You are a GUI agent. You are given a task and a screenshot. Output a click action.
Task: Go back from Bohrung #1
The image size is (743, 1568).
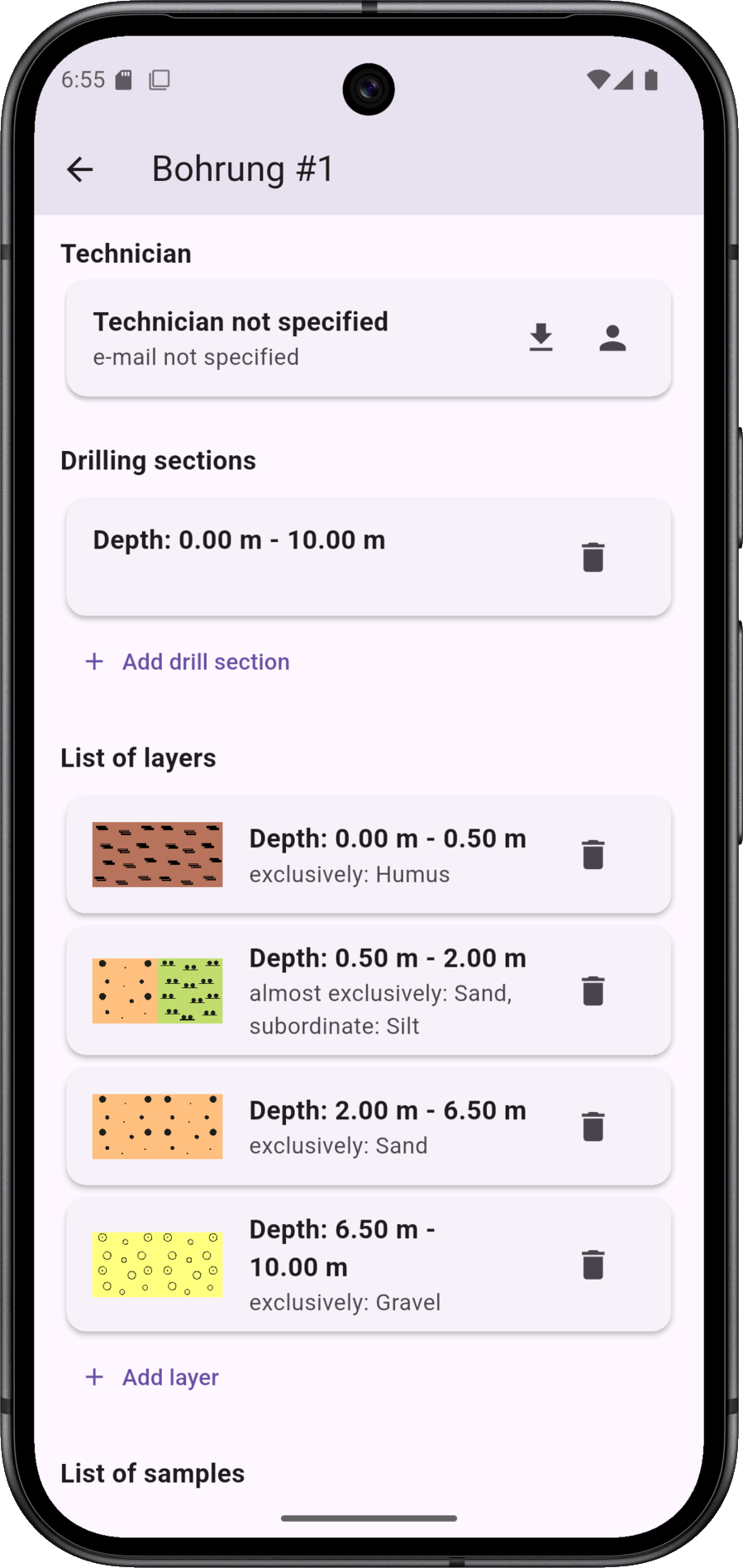pos(80,169)
